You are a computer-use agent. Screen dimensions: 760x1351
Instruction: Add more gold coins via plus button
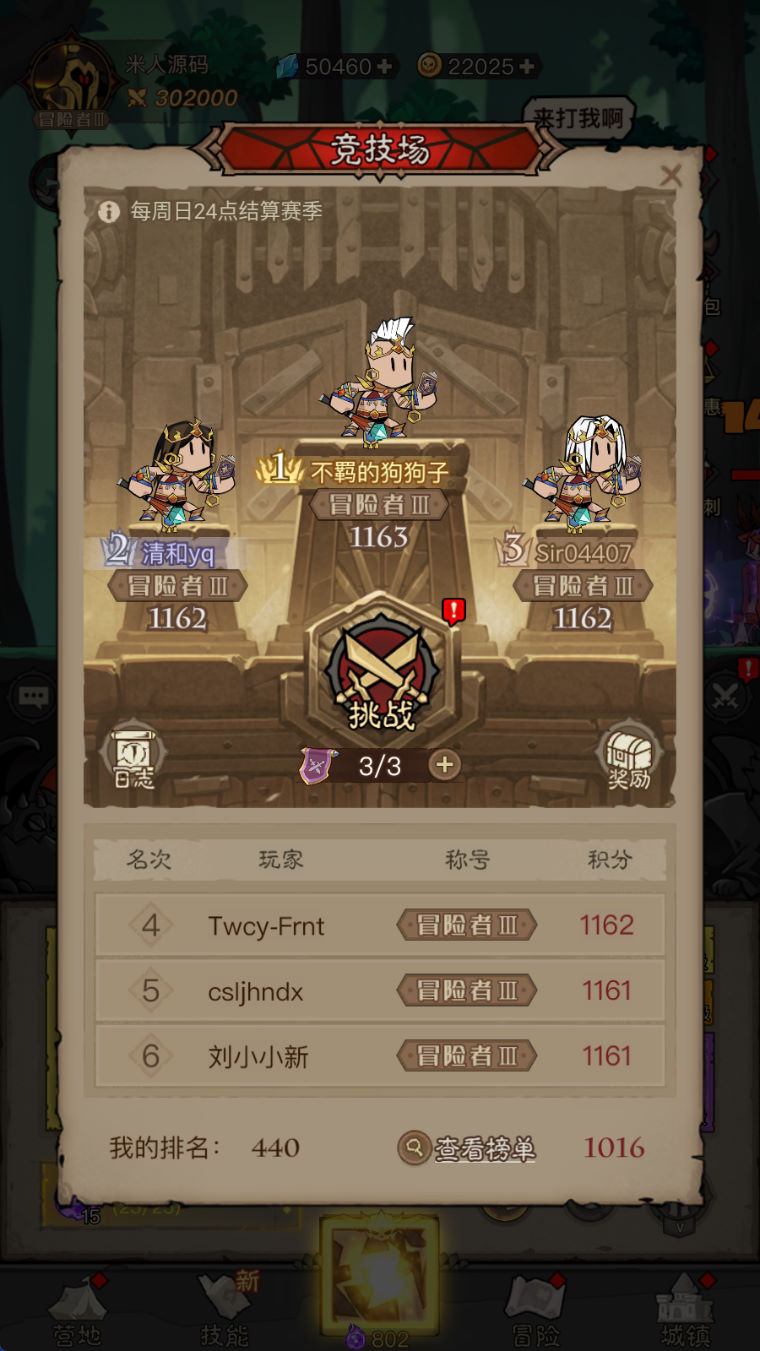(527, 66)
